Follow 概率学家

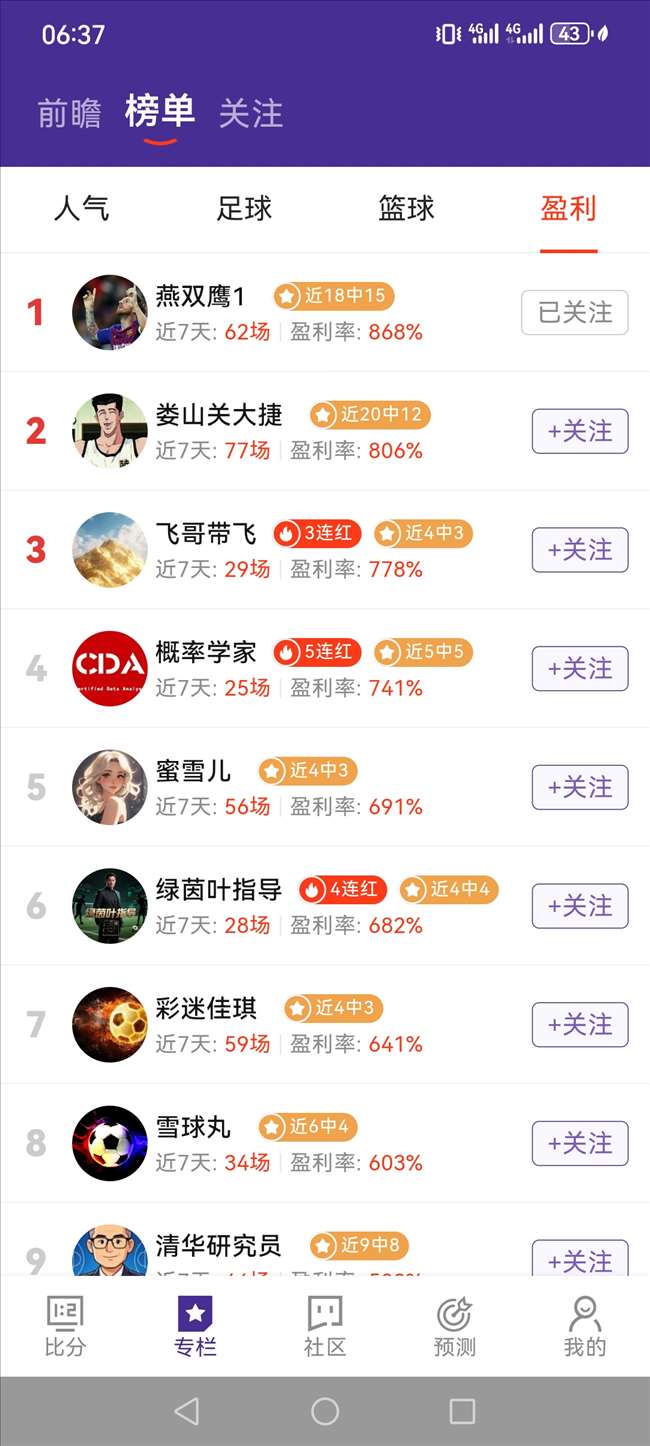pyautogui.click(x=580, y=669)
